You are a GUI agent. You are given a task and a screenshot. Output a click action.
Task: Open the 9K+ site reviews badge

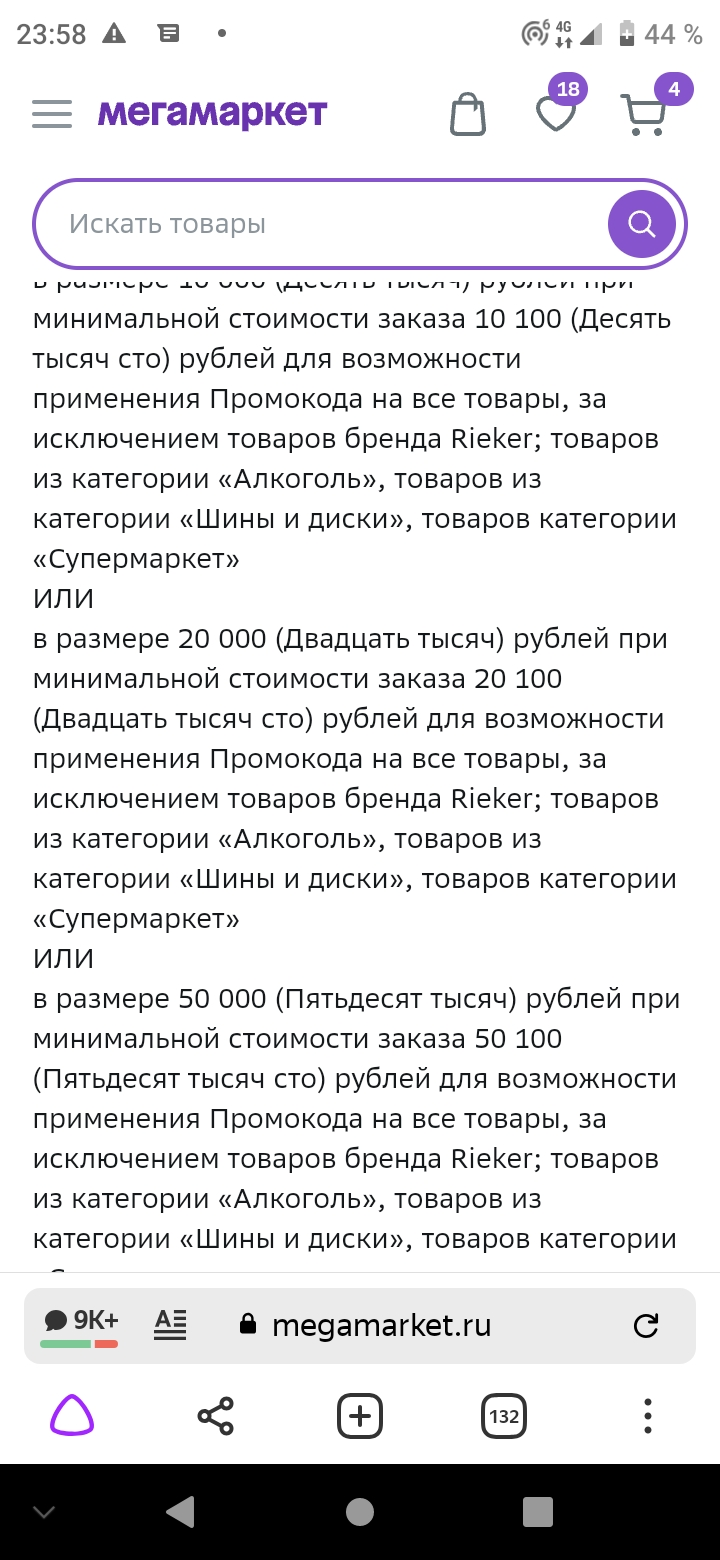tap(80, 1326)
